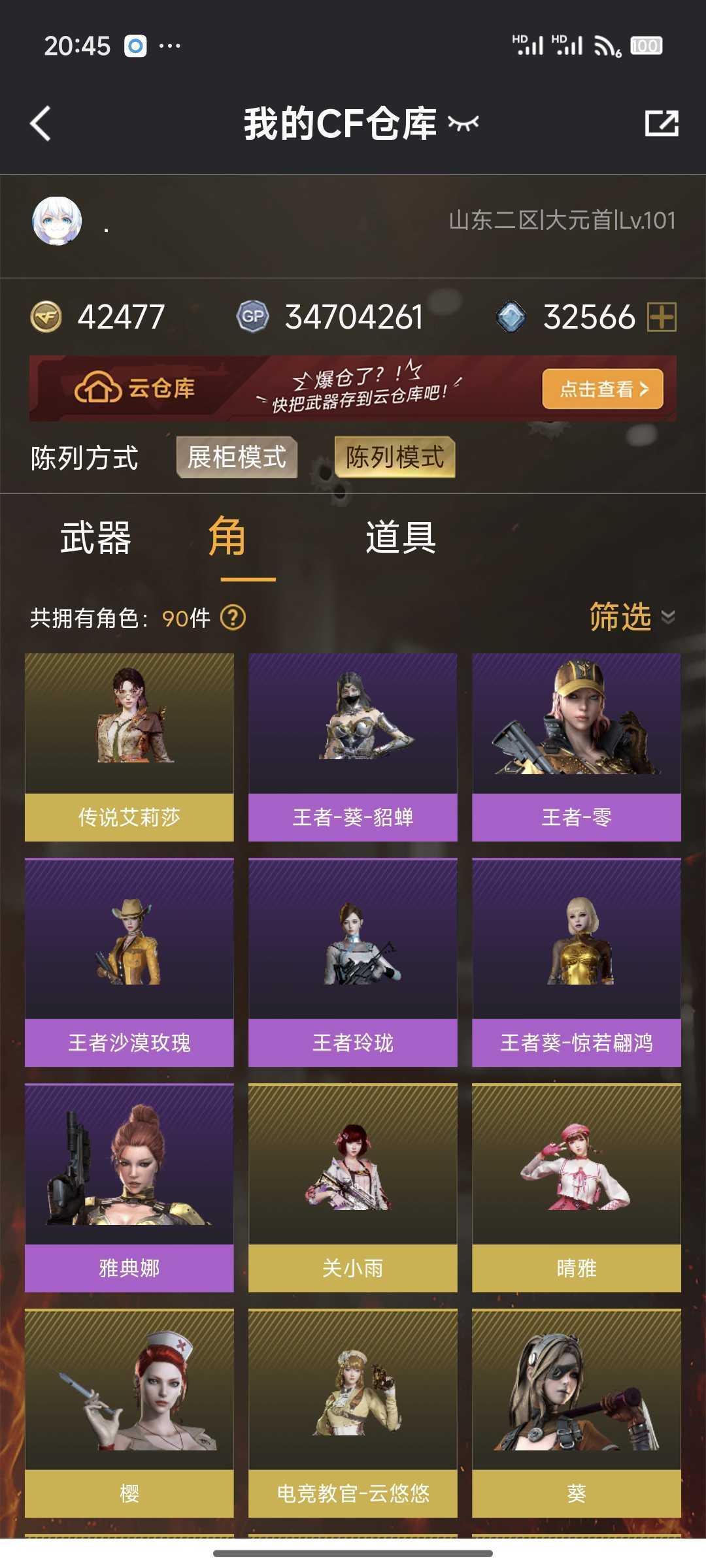
Task: Tap the plus icon next to 32566
Action: click(x=662, y=318)
